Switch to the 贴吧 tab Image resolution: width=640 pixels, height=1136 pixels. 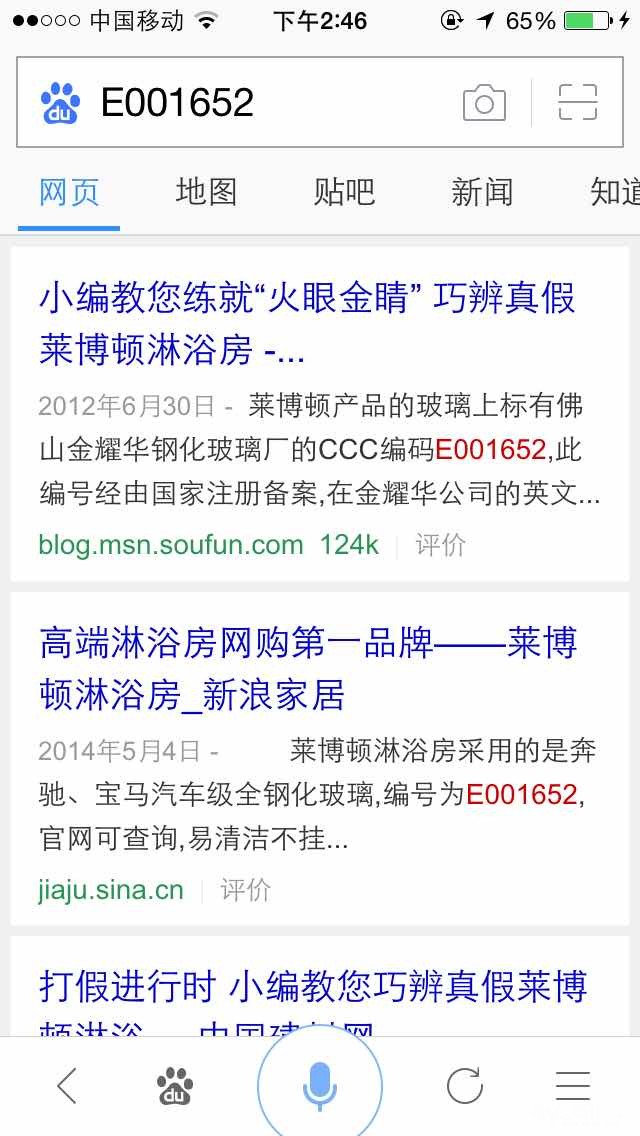point(344,192)
